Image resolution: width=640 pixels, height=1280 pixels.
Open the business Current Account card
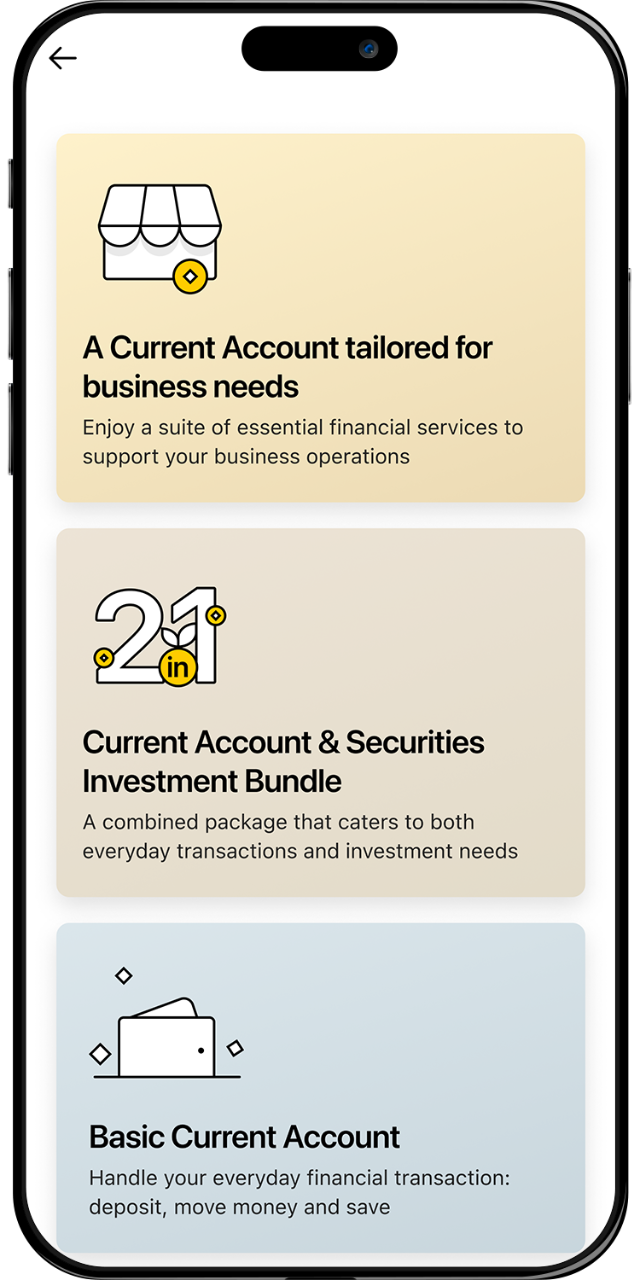(x=320, y=318)
